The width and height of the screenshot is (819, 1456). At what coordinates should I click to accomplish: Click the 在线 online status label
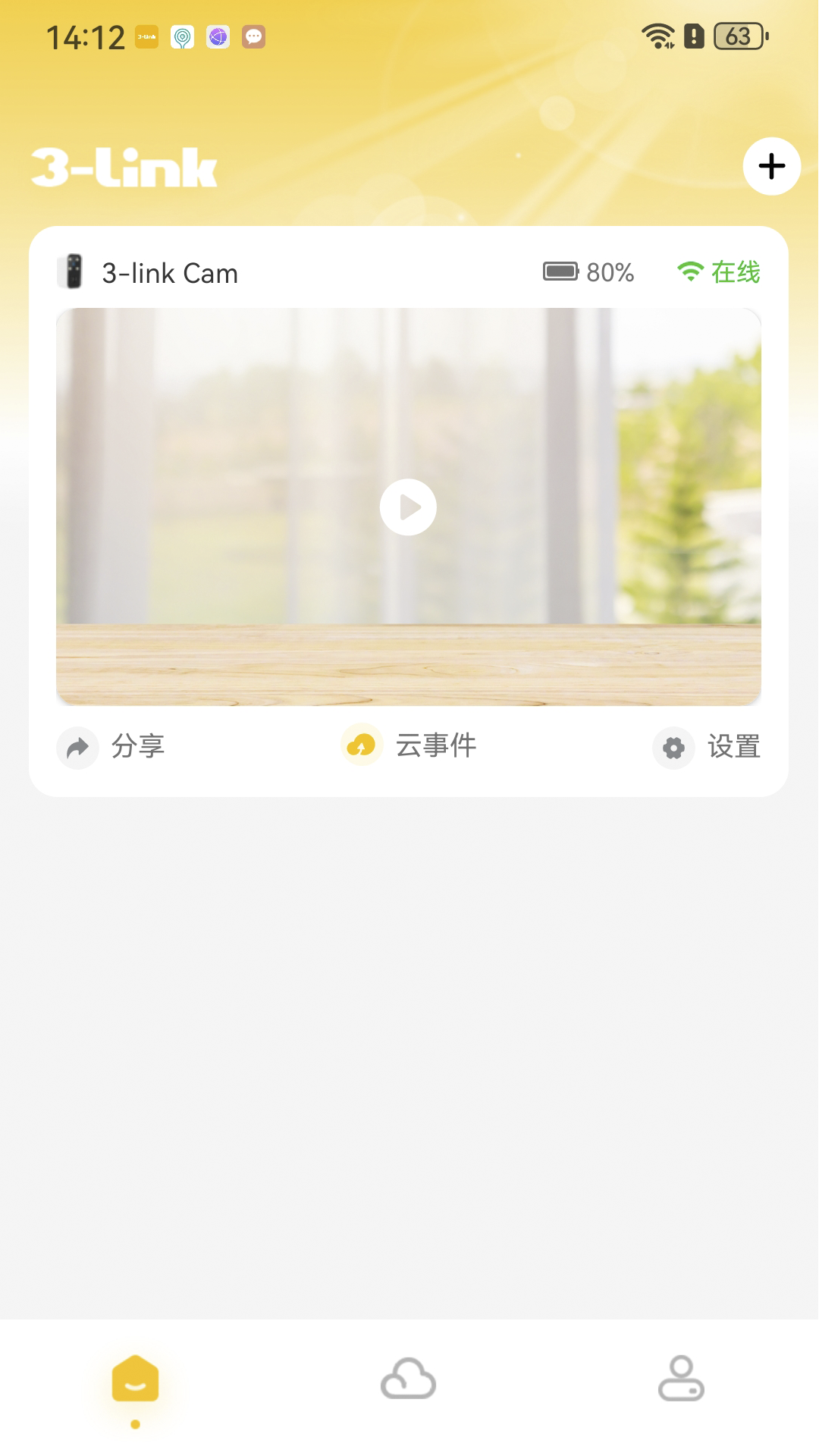point(733,272)
